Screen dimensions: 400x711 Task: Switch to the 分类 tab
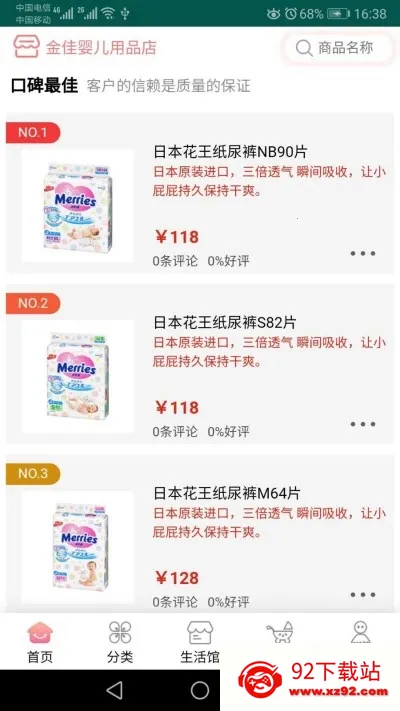120,642
